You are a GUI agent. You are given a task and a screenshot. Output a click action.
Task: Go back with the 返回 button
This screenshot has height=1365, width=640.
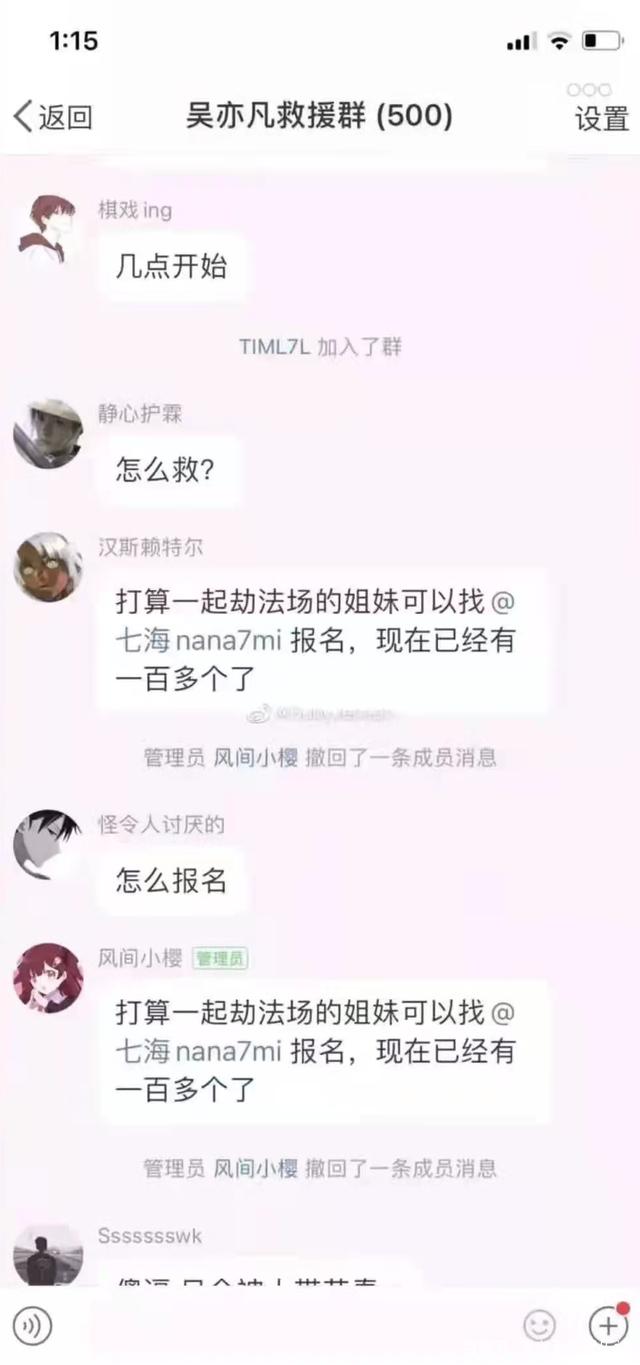coord(52,117)
